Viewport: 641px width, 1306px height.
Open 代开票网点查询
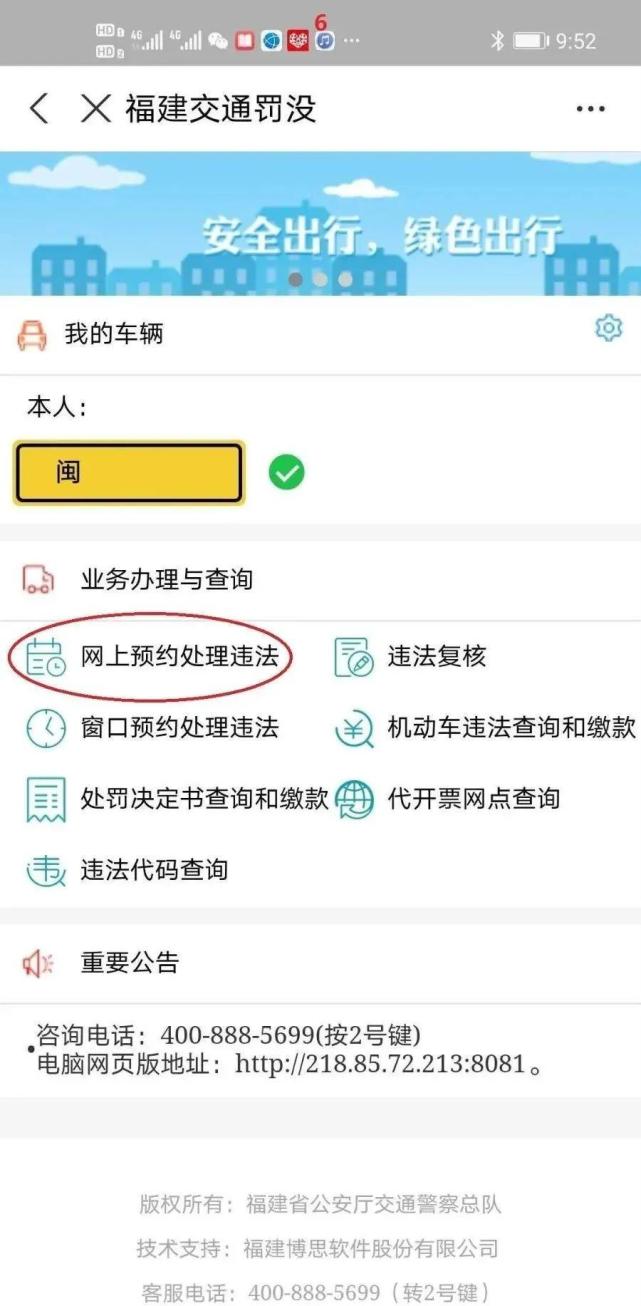coord(448,799)
